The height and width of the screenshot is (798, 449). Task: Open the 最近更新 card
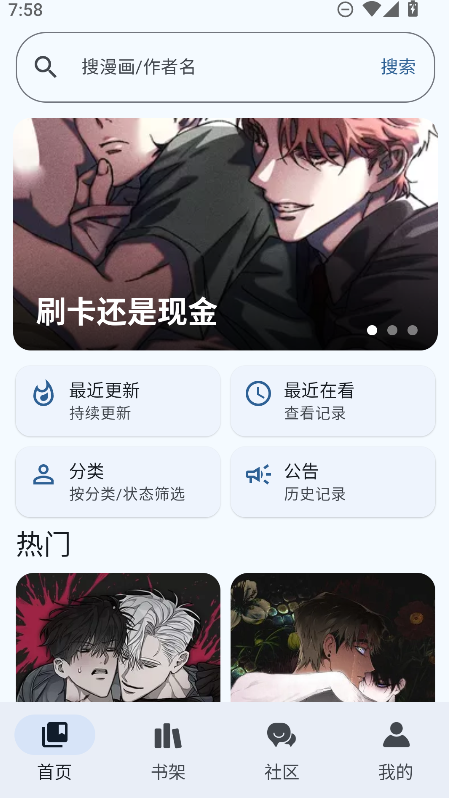118,401
